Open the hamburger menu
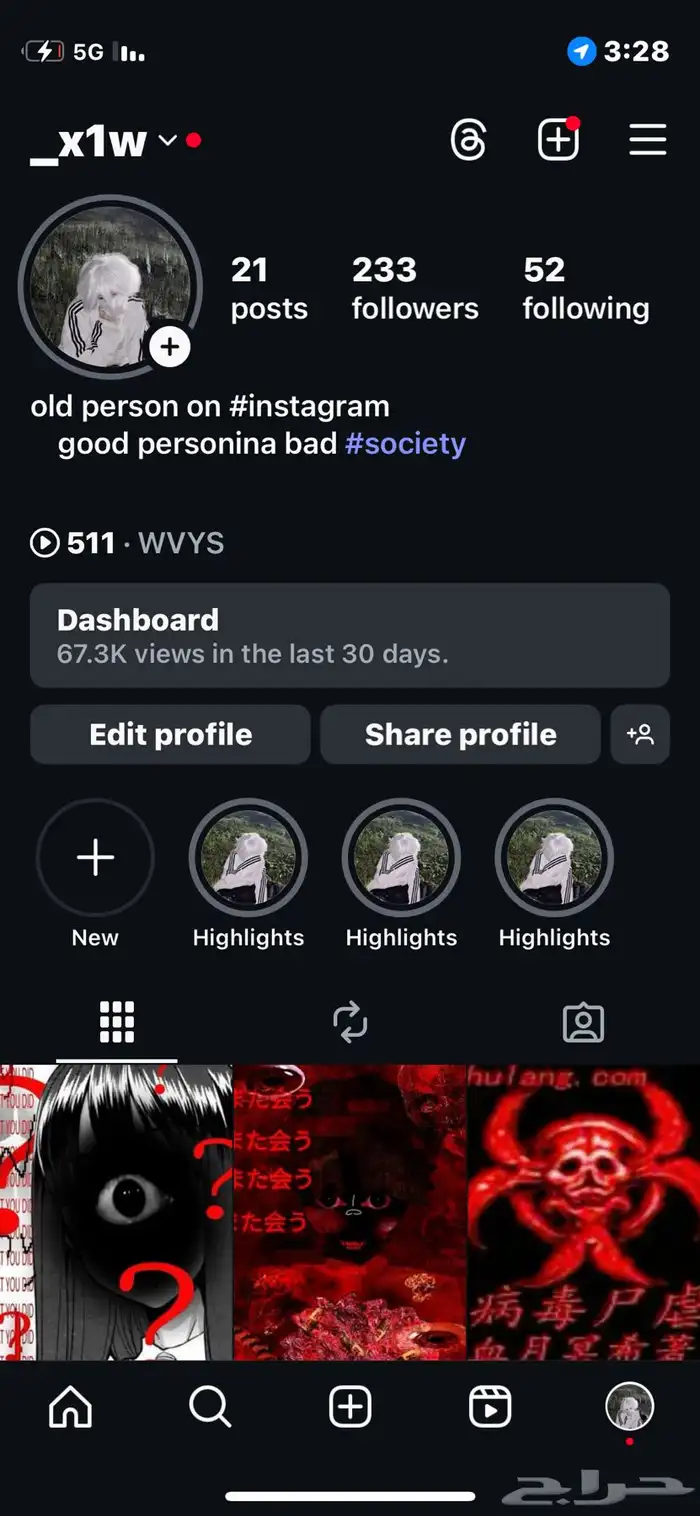 tap(647, 140)
